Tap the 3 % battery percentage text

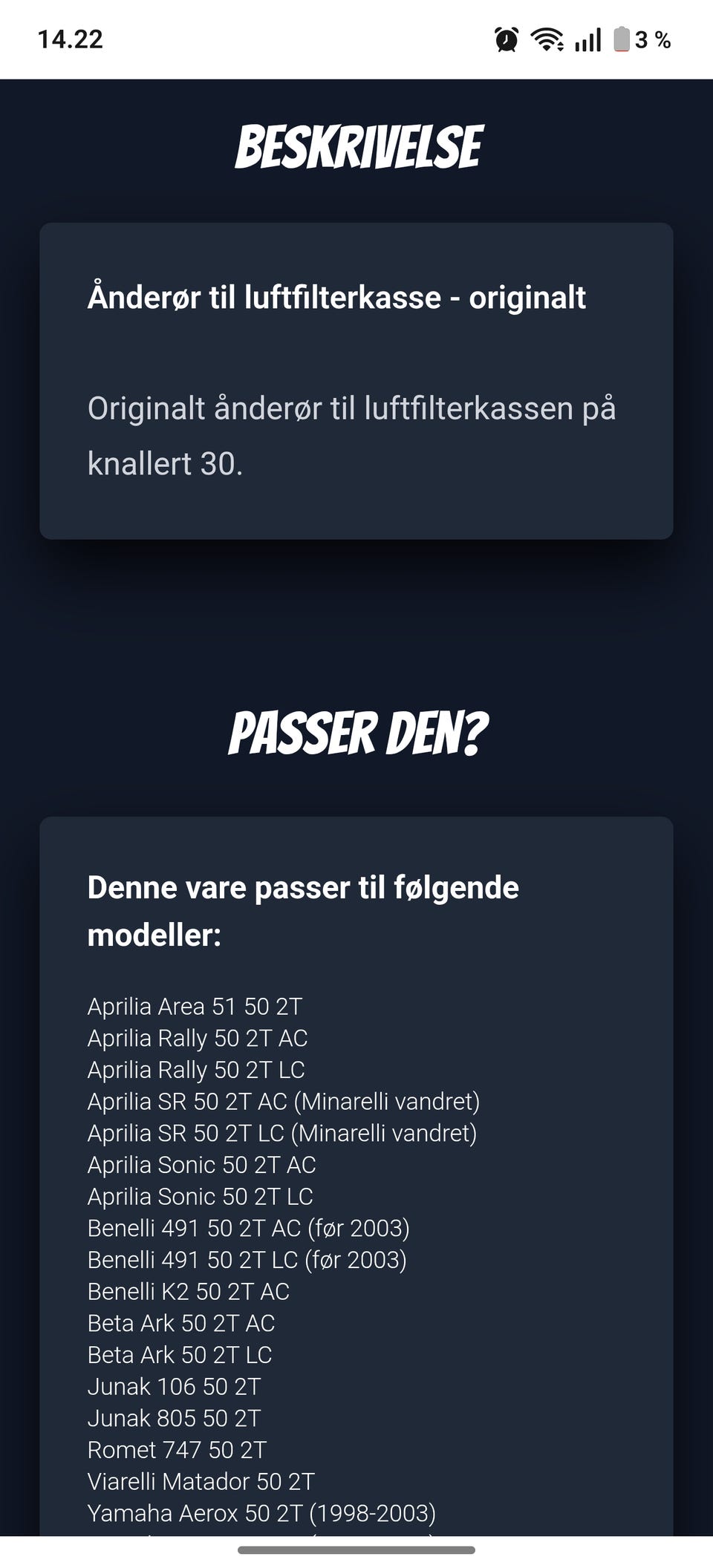(x=652, y=39)
